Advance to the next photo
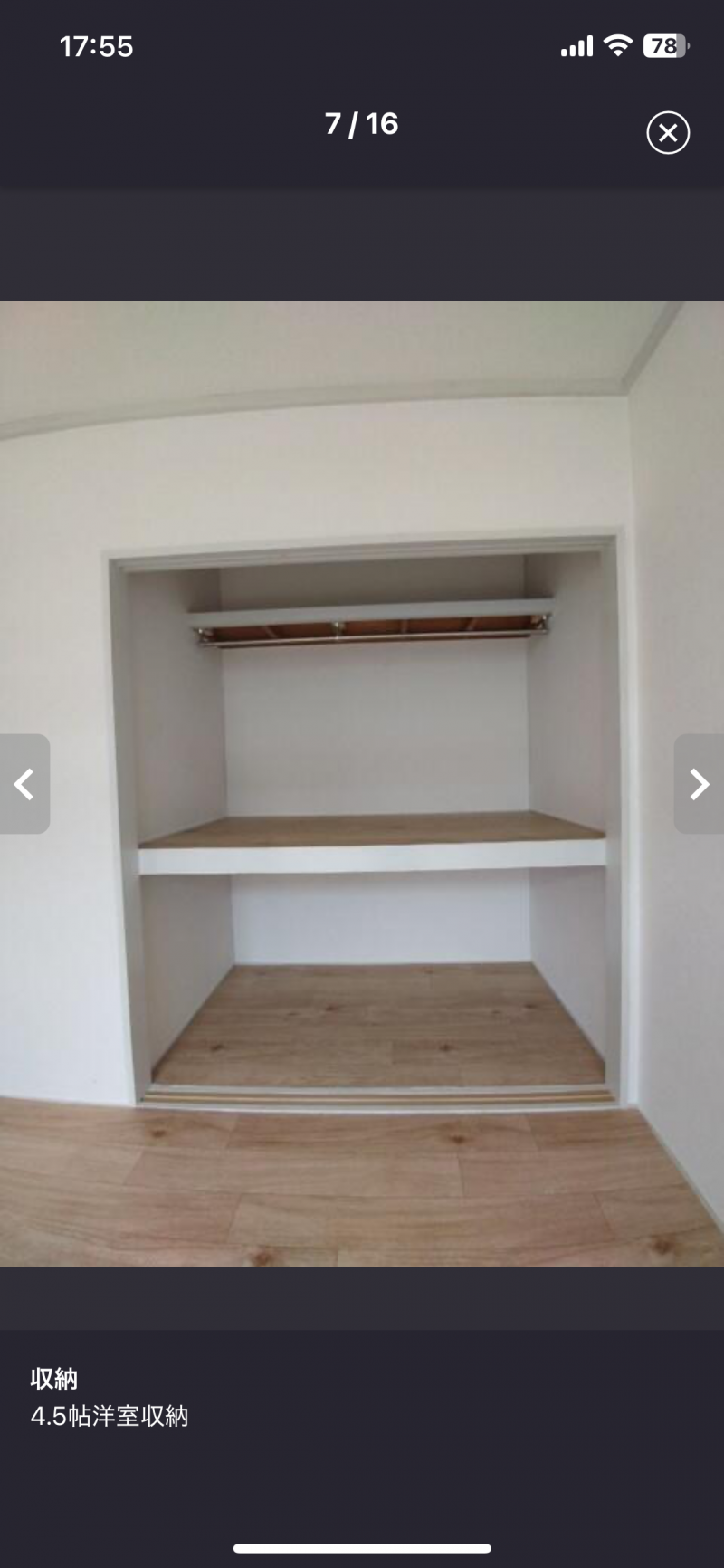724x1568 pixels. point(698,784)
